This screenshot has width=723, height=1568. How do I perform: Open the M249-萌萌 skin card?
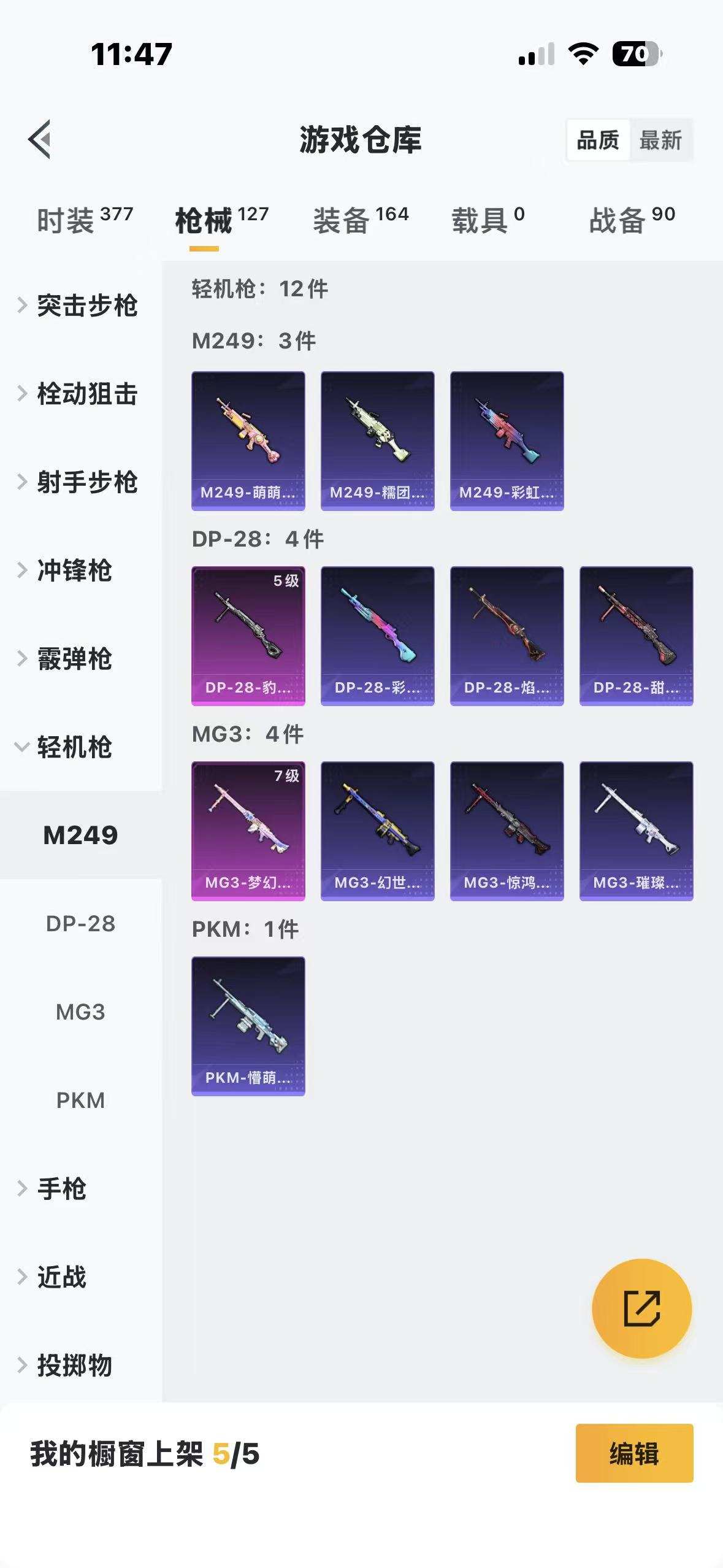click(x=248, y=441)
